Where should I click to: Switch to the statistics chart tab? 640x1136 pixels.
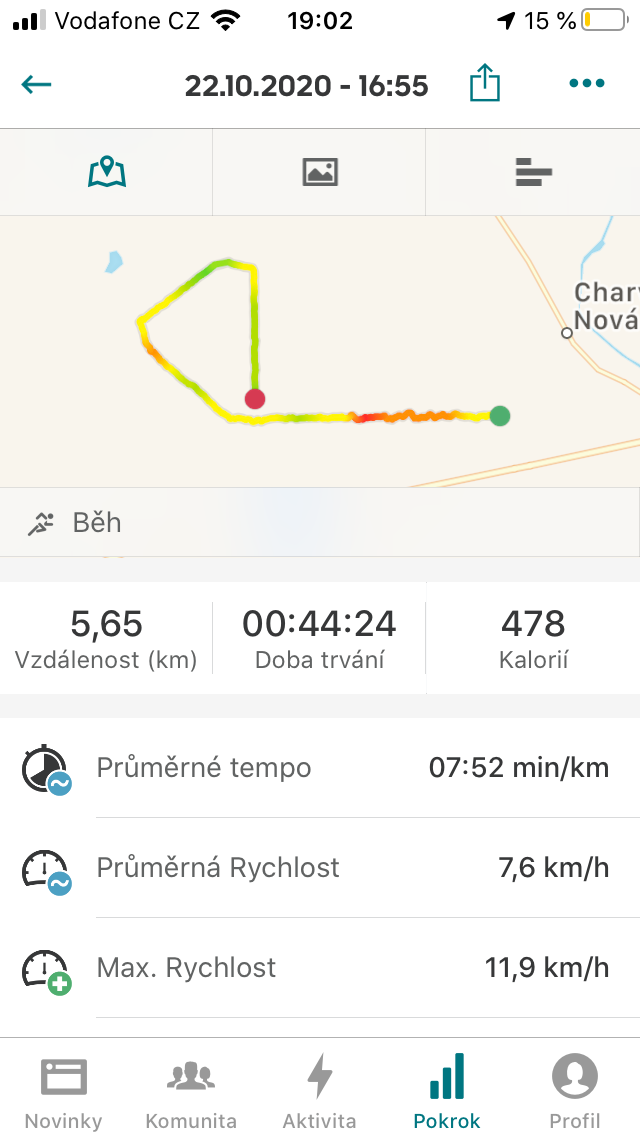point(533,172)
